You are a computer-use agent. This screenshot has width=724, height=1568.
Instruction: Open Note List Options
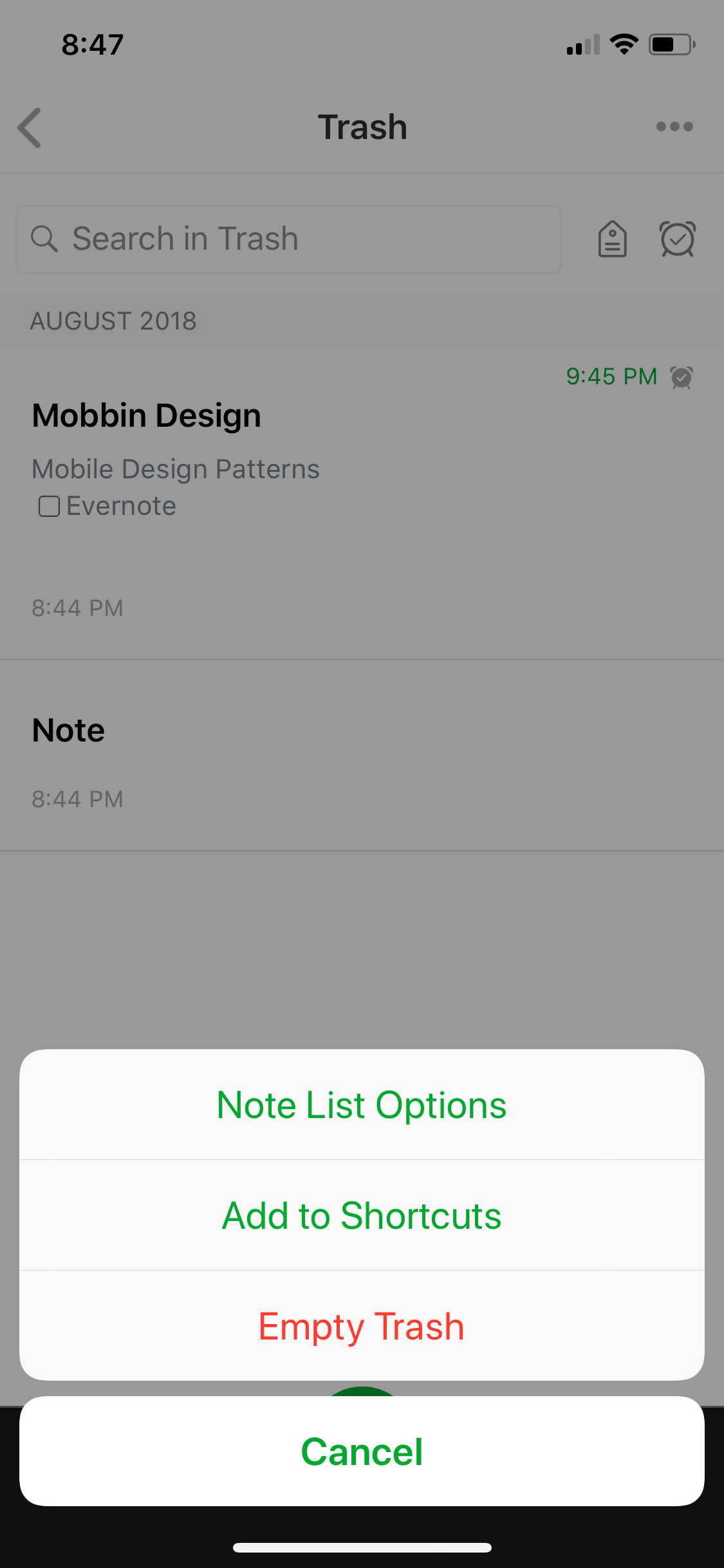[362, 1105]
